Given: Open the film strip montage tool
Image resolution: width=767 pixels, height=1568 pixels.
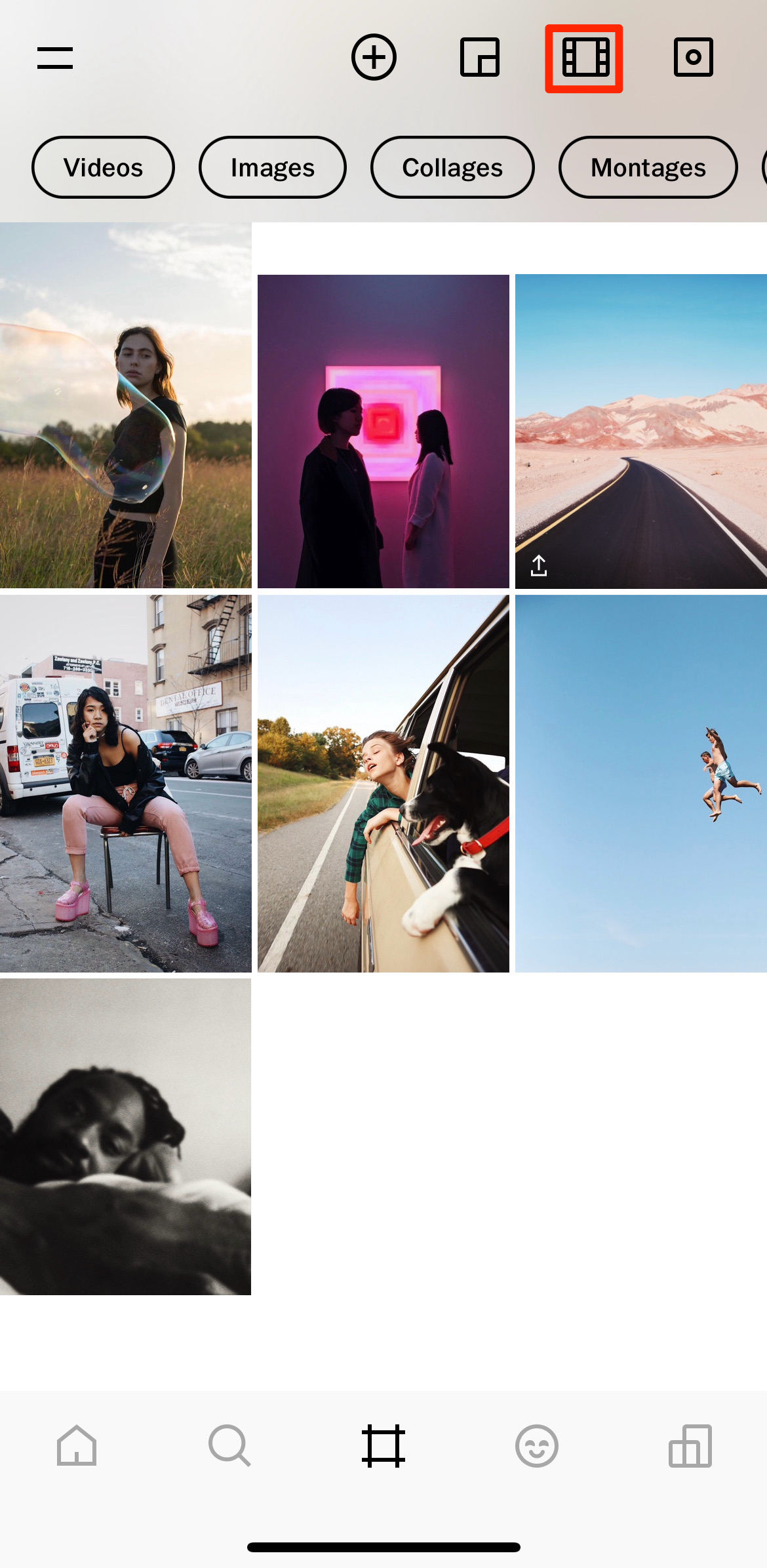Looking at the screenshot, I should (585, 58).
